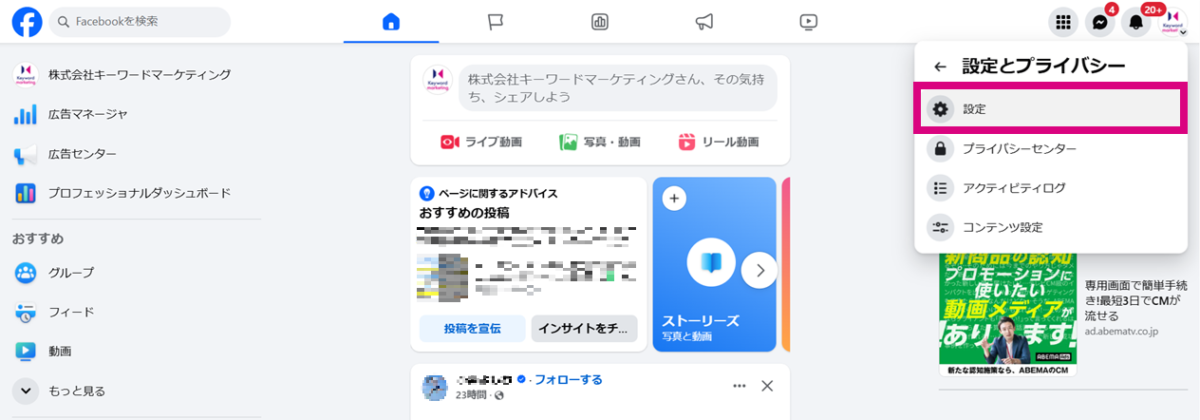Expand もっと見る in the sidebar
The height and width of the screenshot is (420, 1200).
pyautogui.click(x=77, y=391)
